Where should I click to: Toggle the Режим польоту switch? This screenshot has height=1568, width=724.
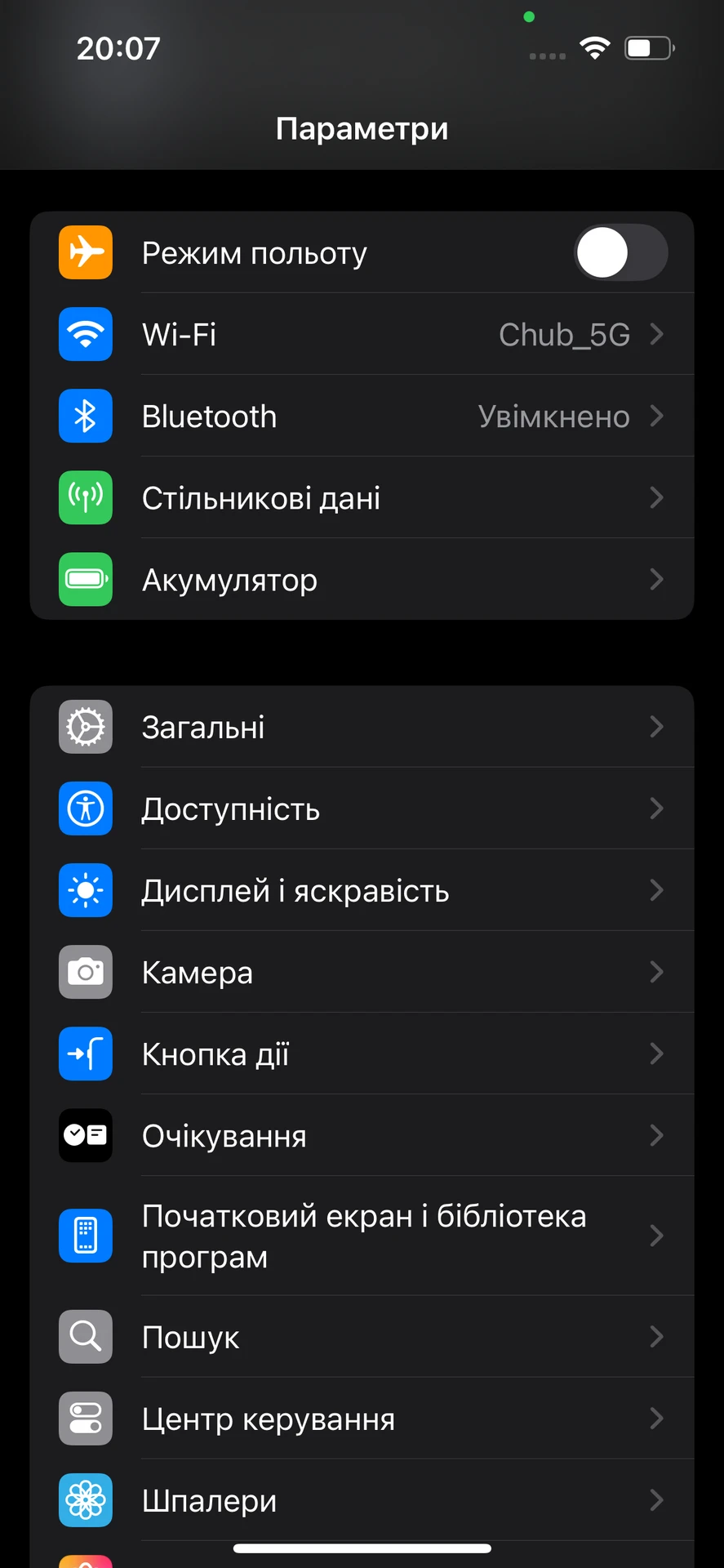click(x=621, y=252)
